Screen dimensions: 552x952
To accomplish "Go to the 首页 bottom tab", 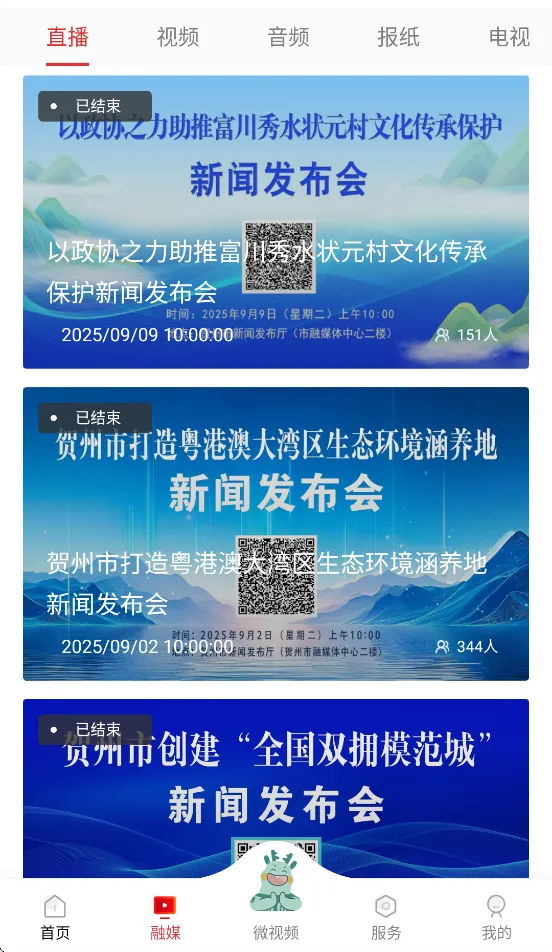I will coord(55,917).
